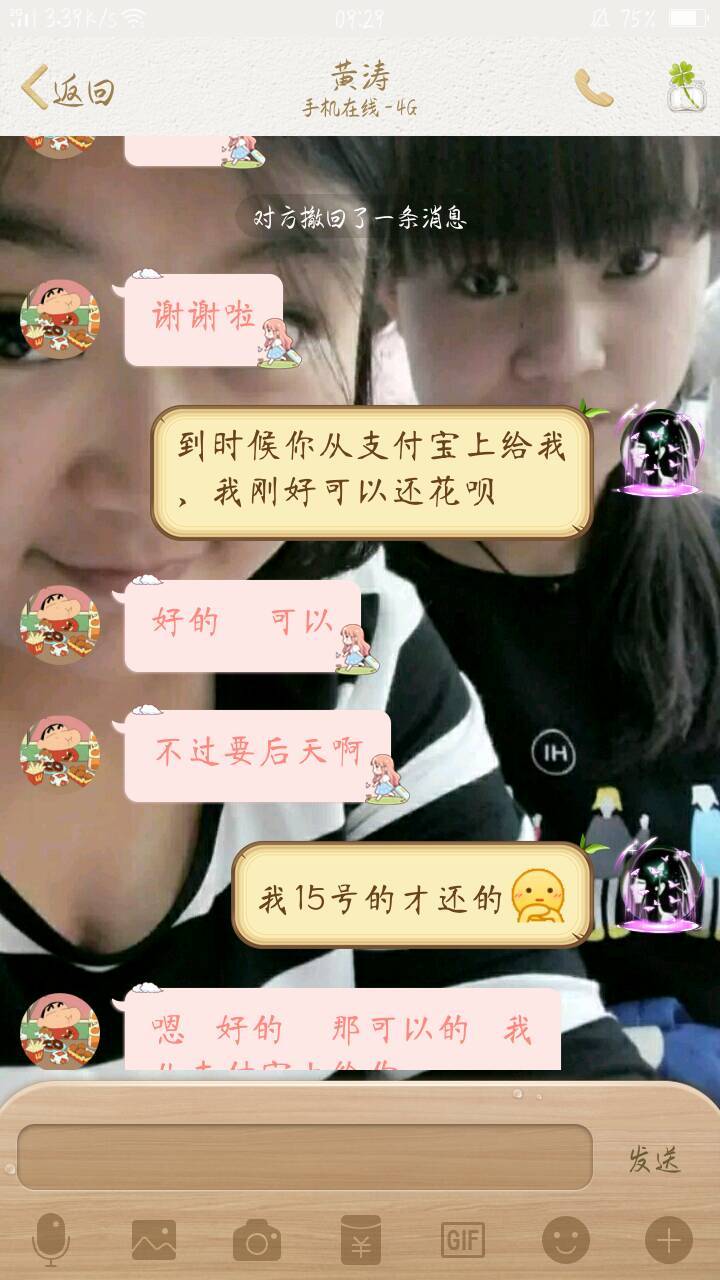This screenshot has height=1280, width=720.
Task: Open the camera to take a photo
Action: pos(257,1240)
